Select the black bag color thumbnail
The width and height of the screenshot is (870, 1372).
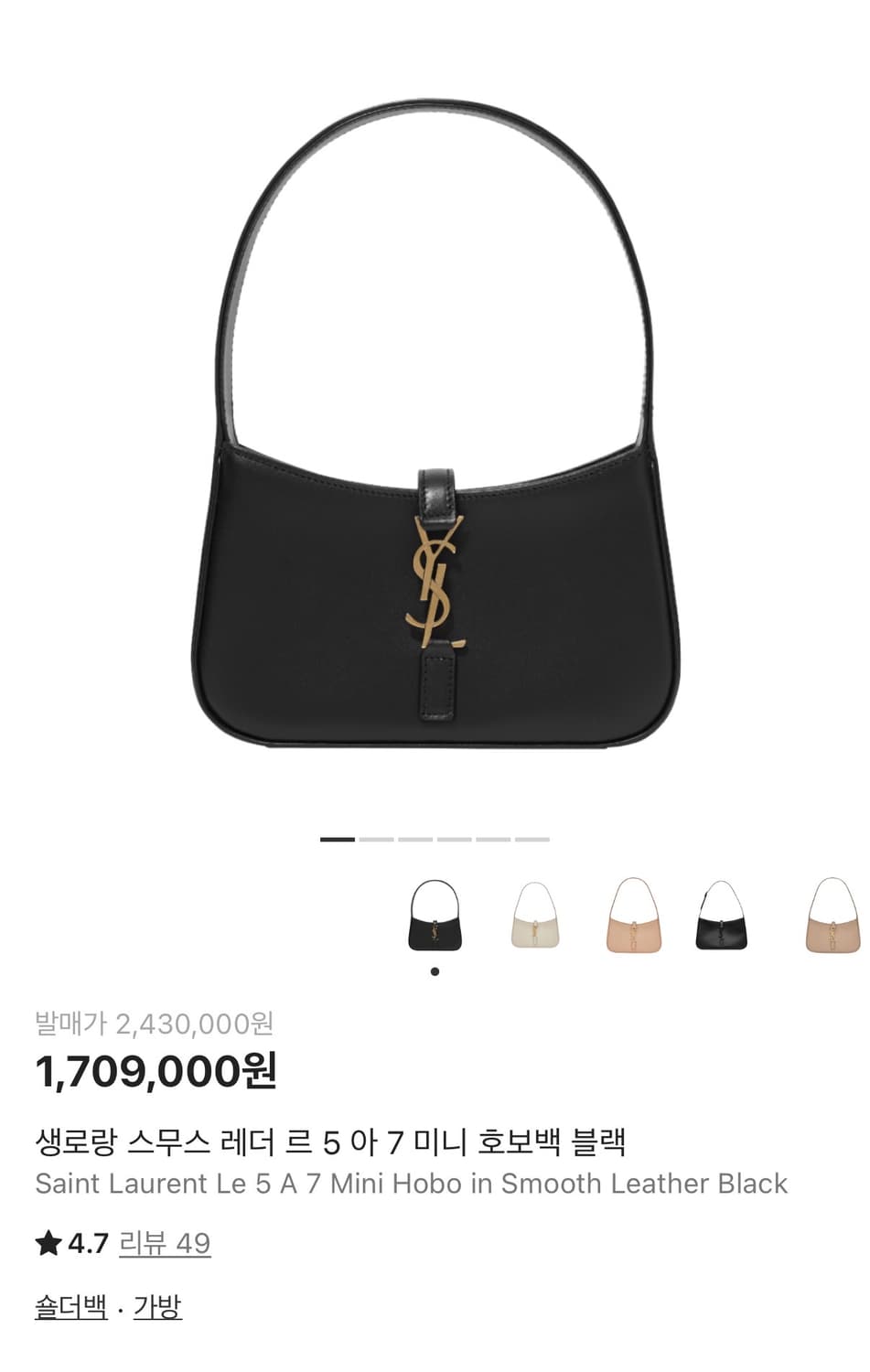[x=436, y=915]
